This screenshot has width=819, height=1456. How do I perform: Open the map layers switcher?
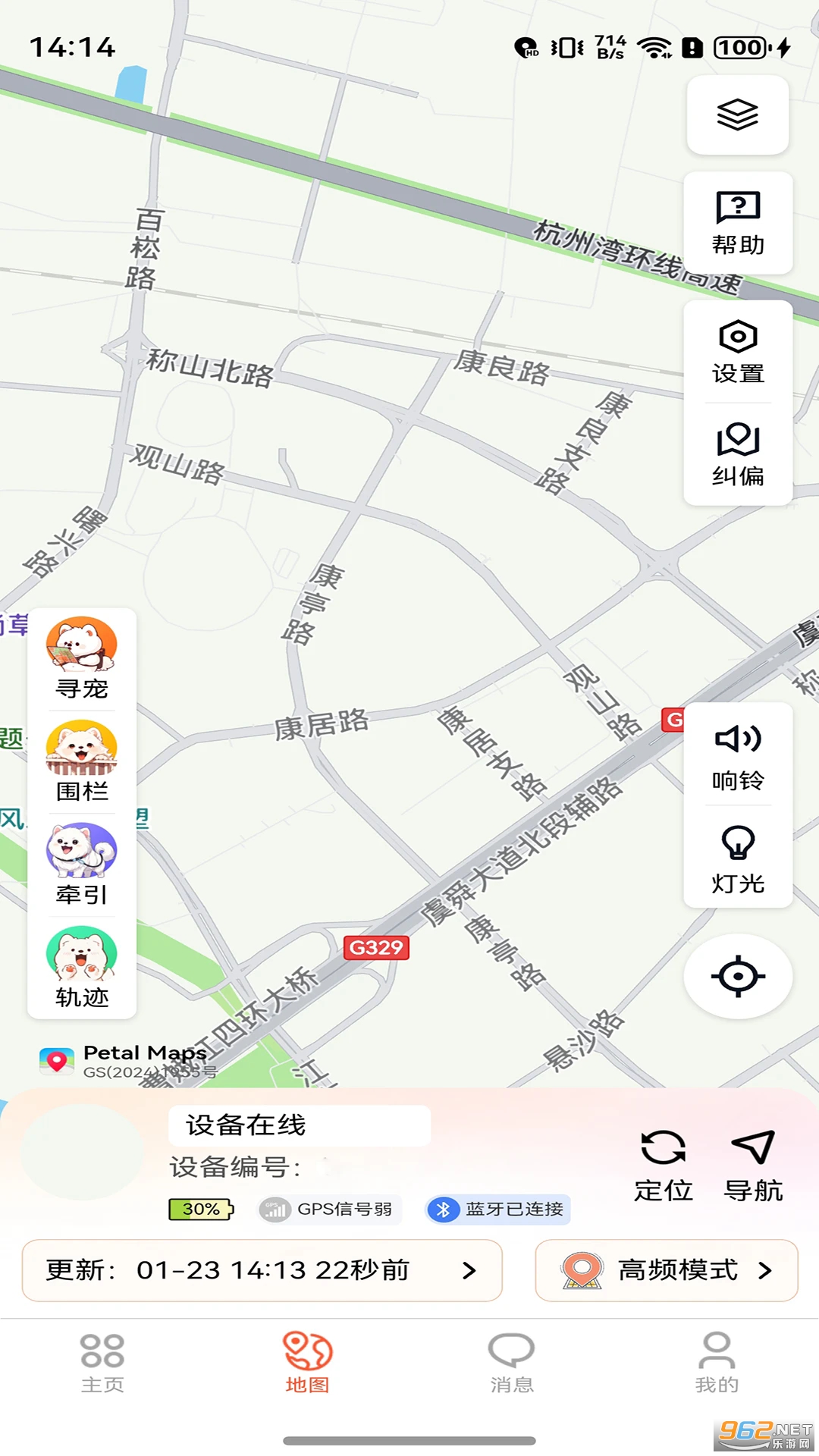coord(738,115)
